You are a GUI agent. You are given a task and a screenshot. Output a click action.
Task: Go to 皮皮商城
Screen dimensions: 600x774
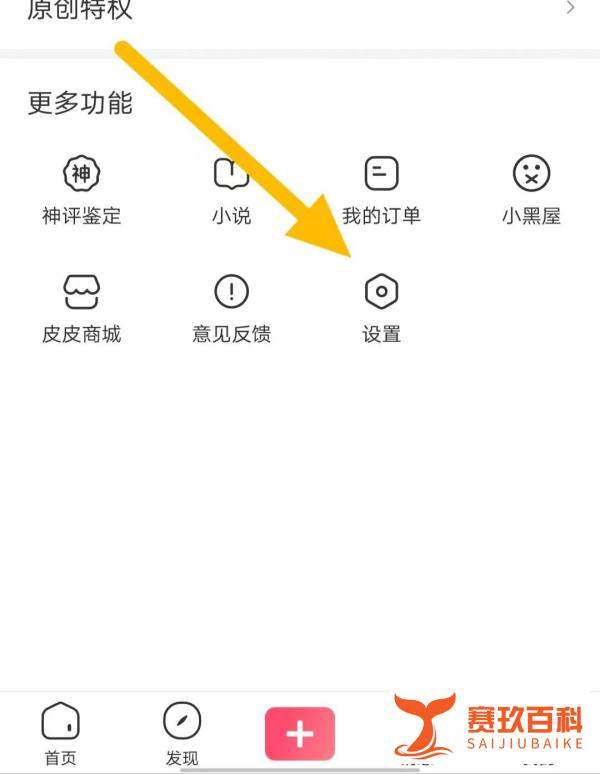[x=81, y=308]
